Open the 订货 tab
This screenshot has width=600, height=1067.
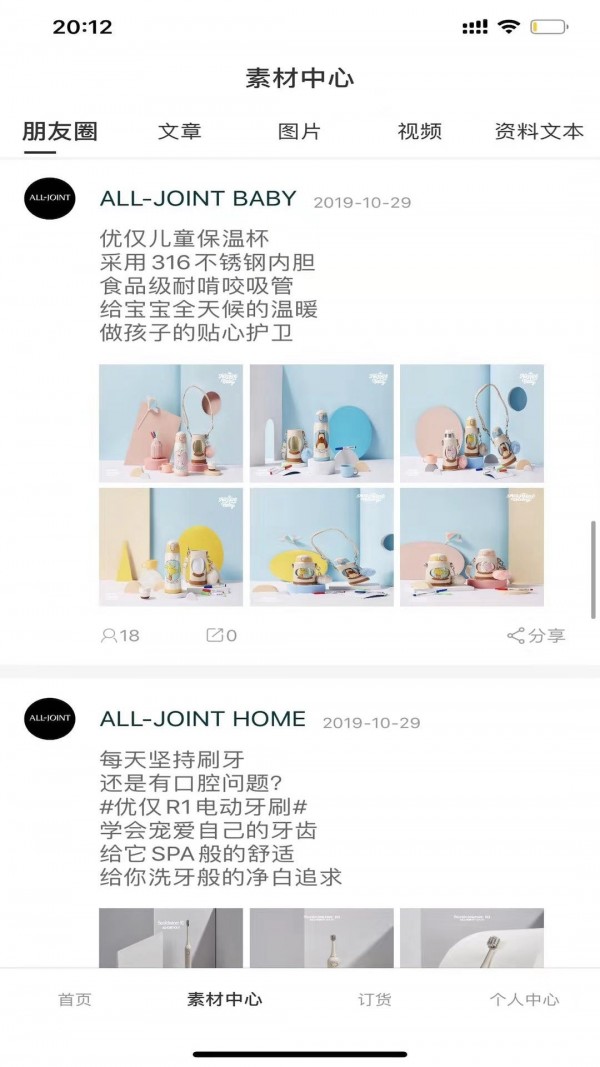tap(374, 999)
